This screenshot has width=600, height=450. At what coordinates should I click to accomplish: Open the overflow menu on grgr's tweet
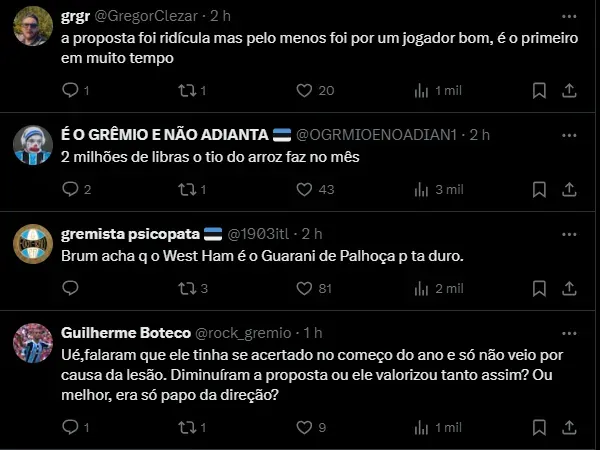tap(568, 18)
